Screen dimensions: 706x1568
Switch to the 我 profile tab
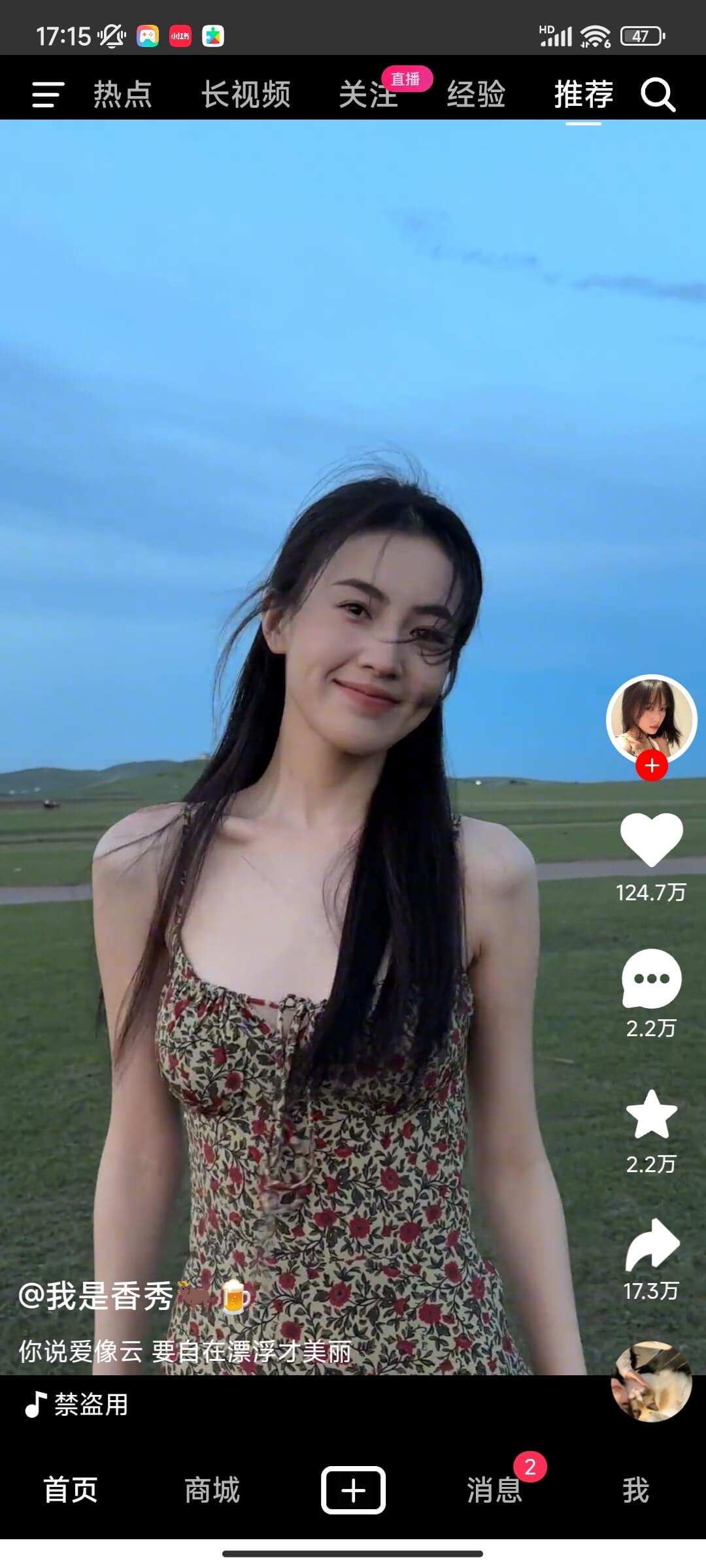[x=635, y=1490]
